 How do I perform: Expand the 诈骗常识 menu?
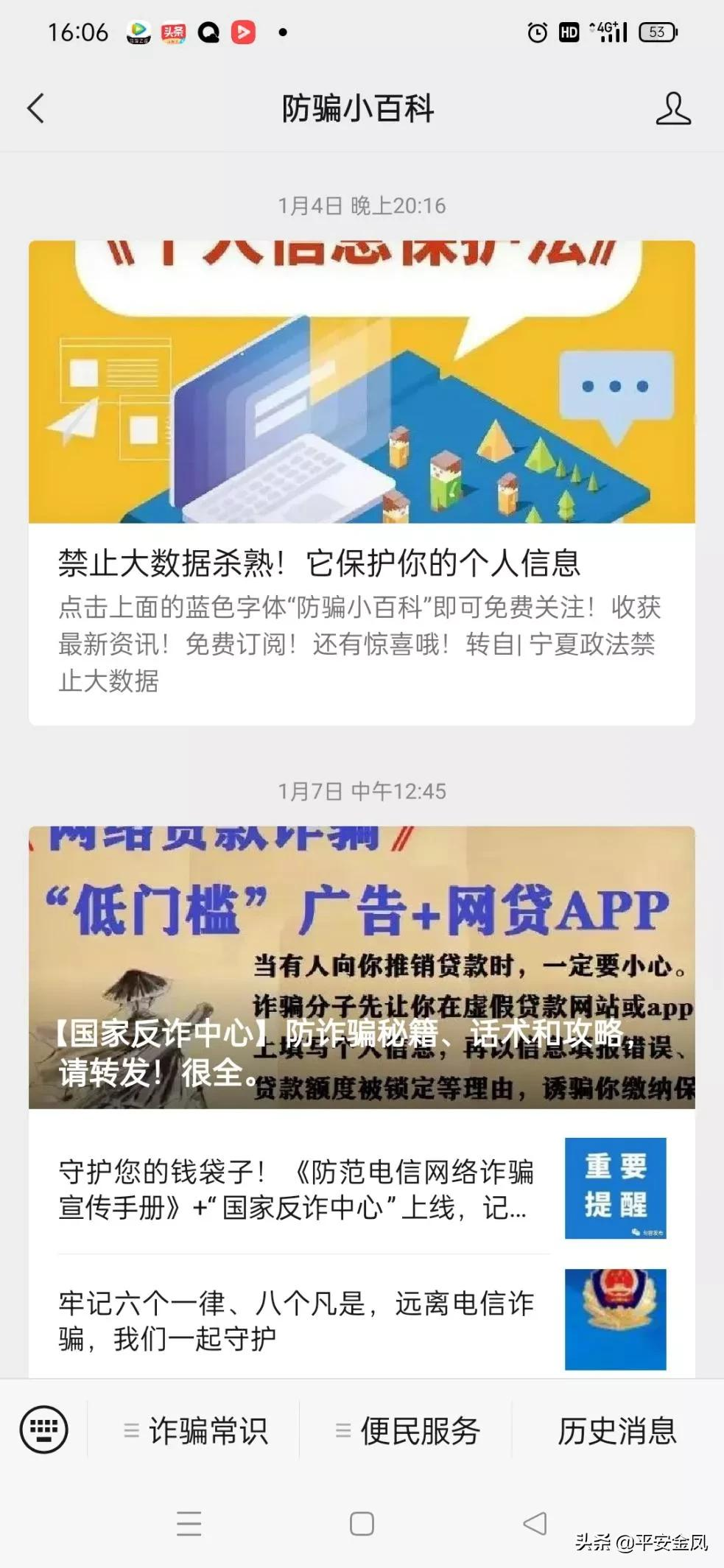[x=194, y=1430]
